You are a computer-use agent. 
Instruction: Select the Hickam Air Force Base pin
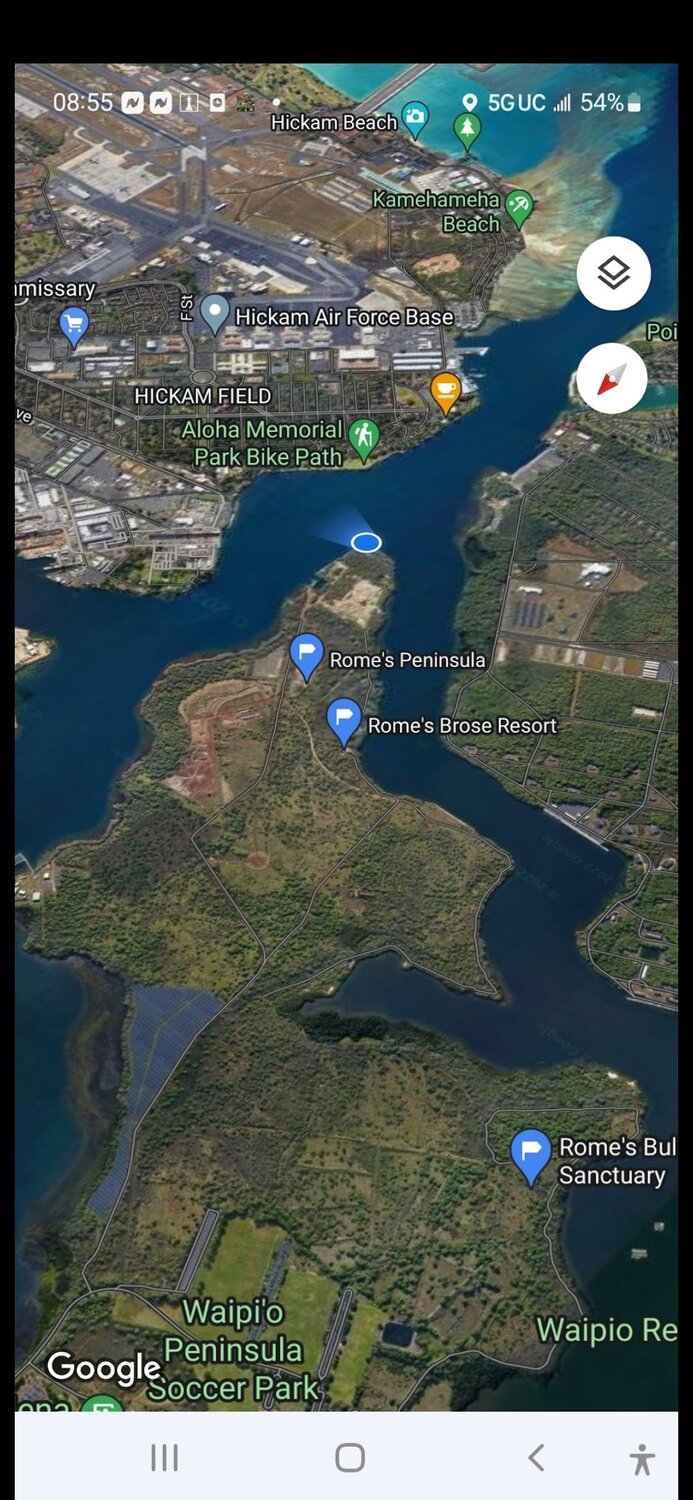pos(215,313)
